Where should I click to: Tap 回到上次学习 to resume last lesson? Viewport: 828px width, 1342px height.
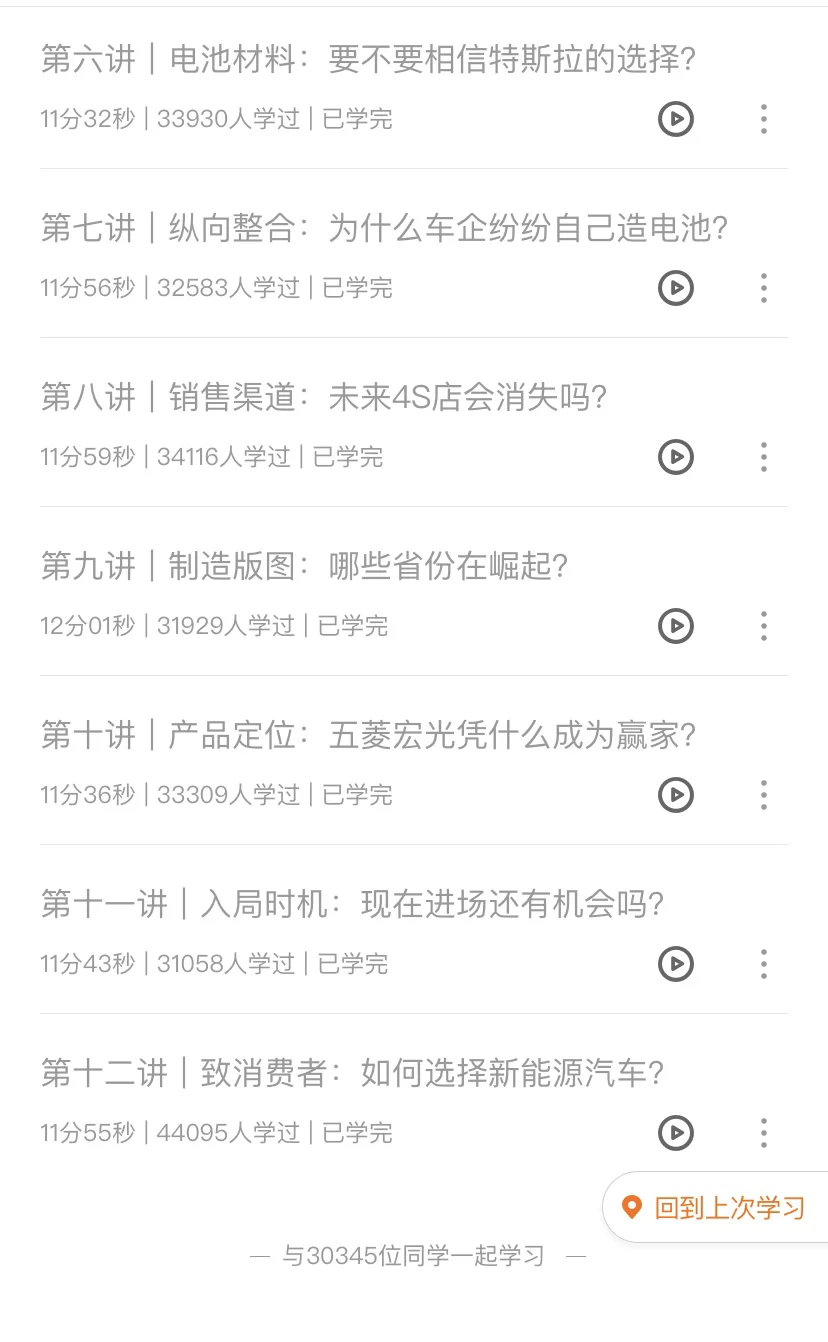716,1207
